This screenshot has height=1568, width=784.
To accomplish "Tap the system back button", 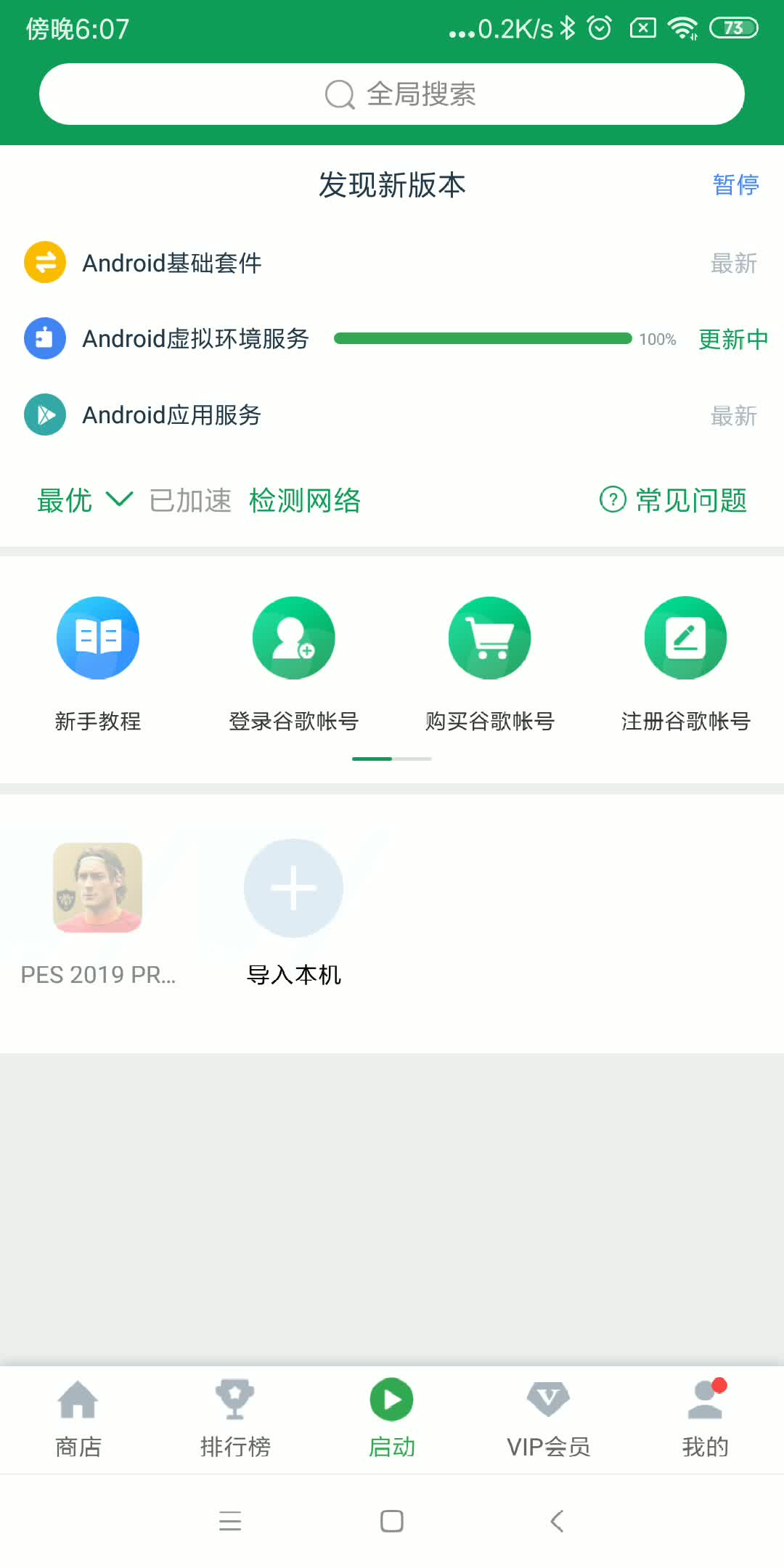I will point(557,1521).
